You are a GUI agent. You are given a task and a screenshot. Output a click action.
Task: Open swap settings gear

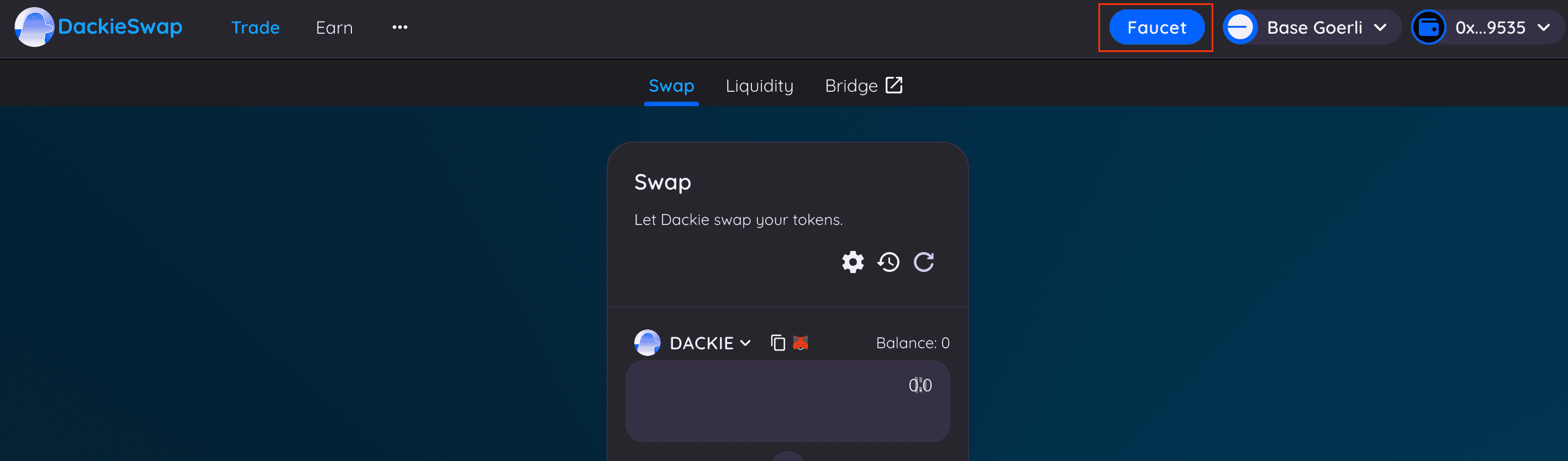[852, 262]
